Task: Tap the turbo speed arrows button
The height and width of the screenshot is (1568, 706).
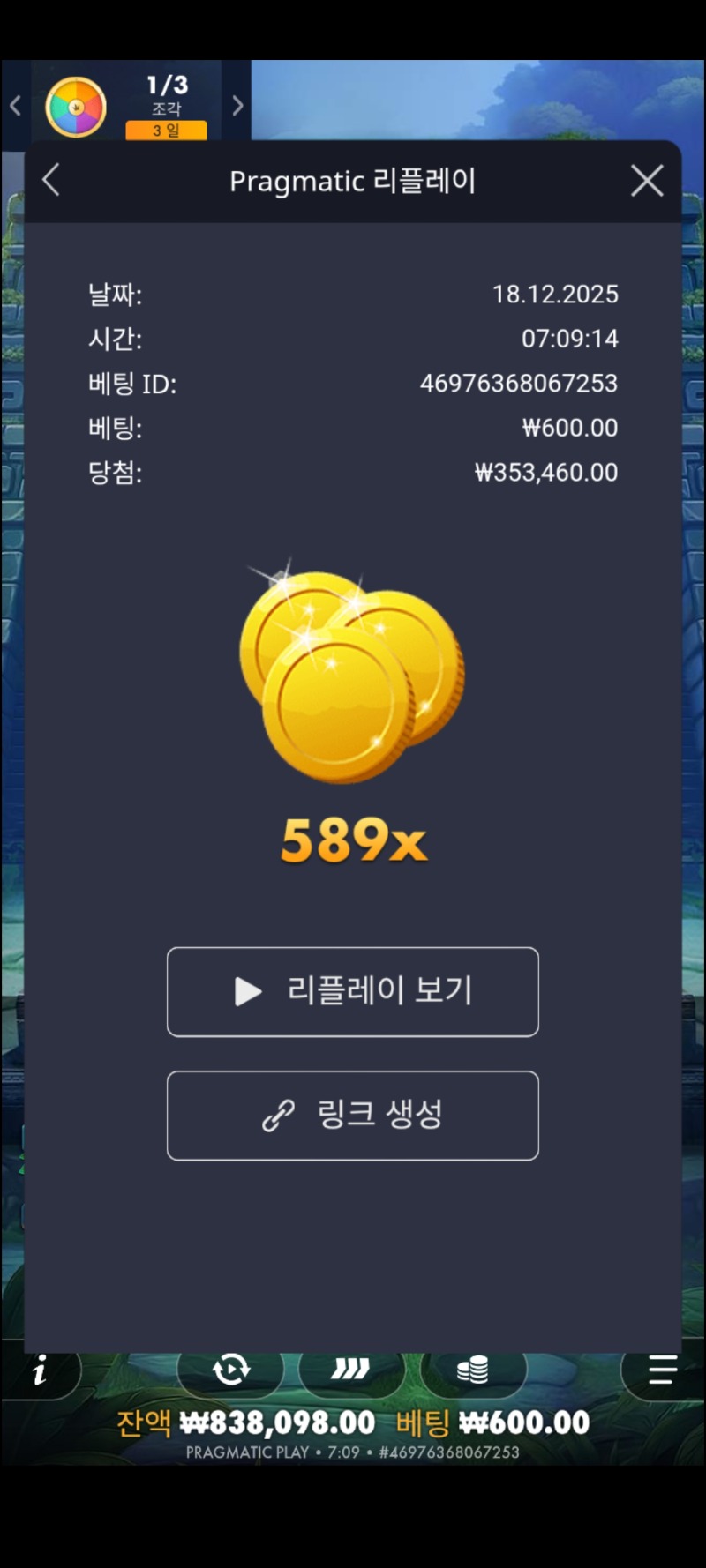Action: click(x=350, y=1370)
